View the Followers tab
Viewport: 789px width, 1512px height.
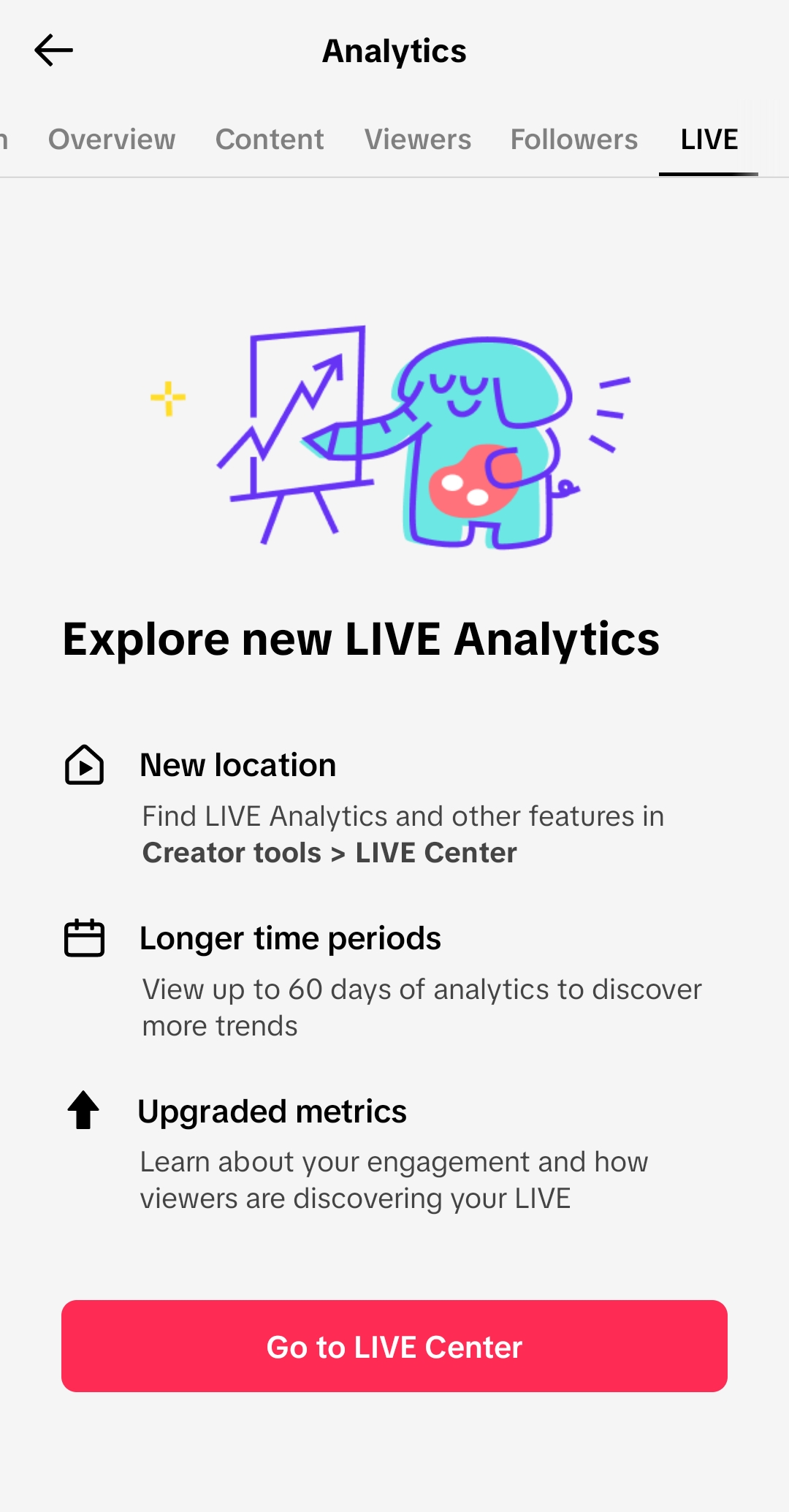(x=574, y=139)
